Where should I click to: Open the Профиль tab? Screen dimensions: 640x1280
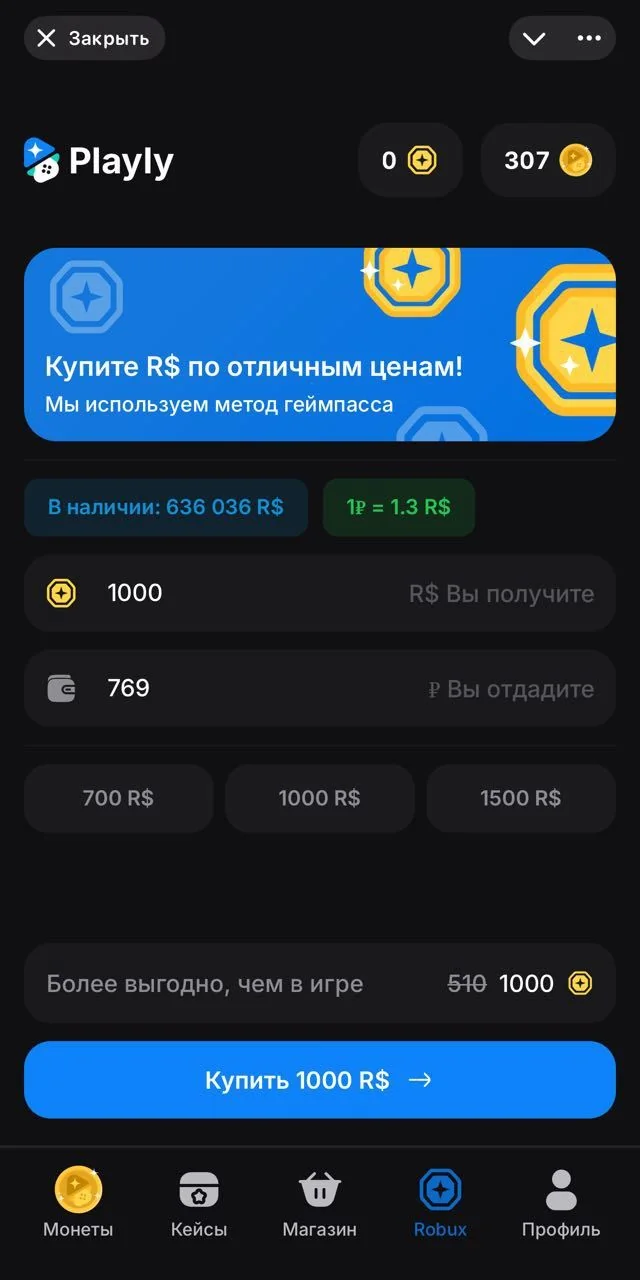coord(561,1203)
